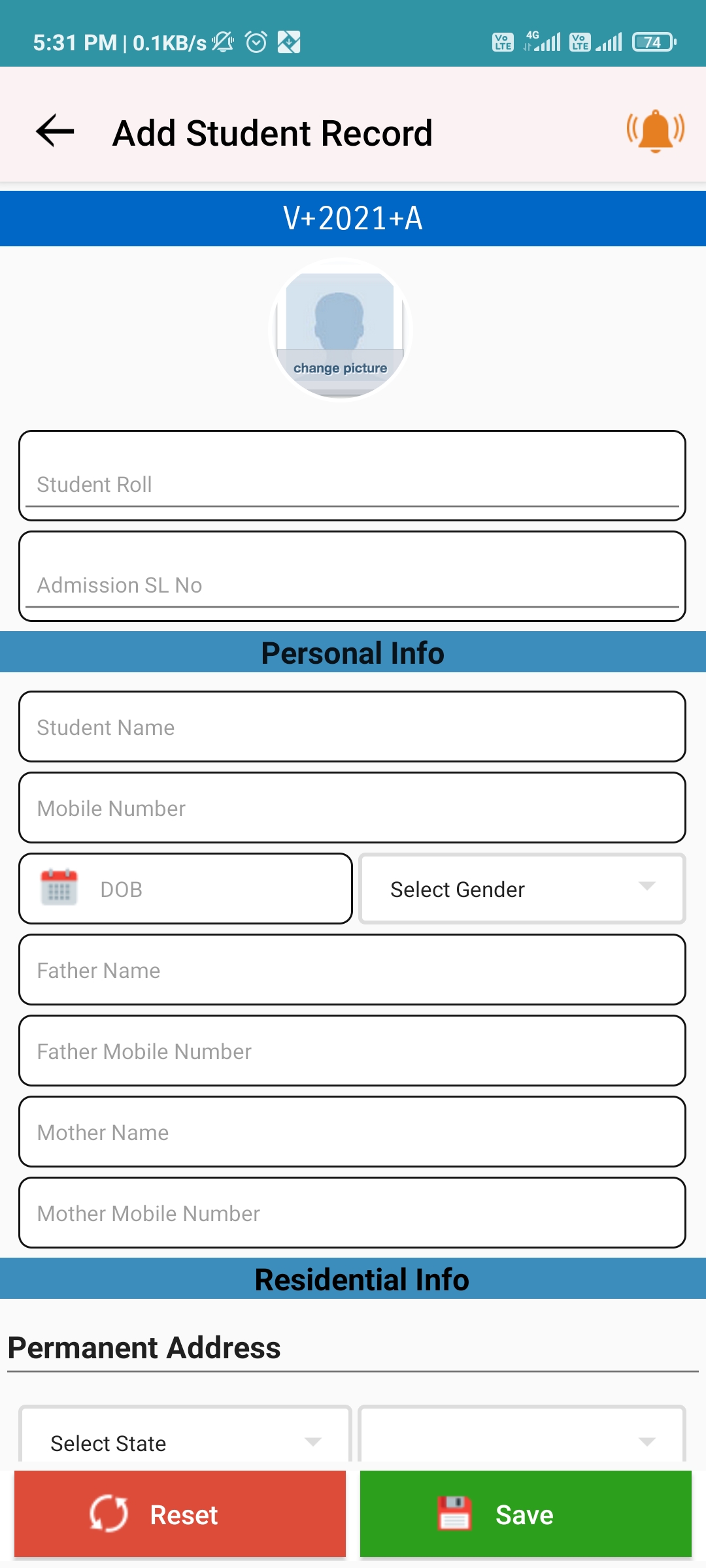Save the student record

(526, 1514)
